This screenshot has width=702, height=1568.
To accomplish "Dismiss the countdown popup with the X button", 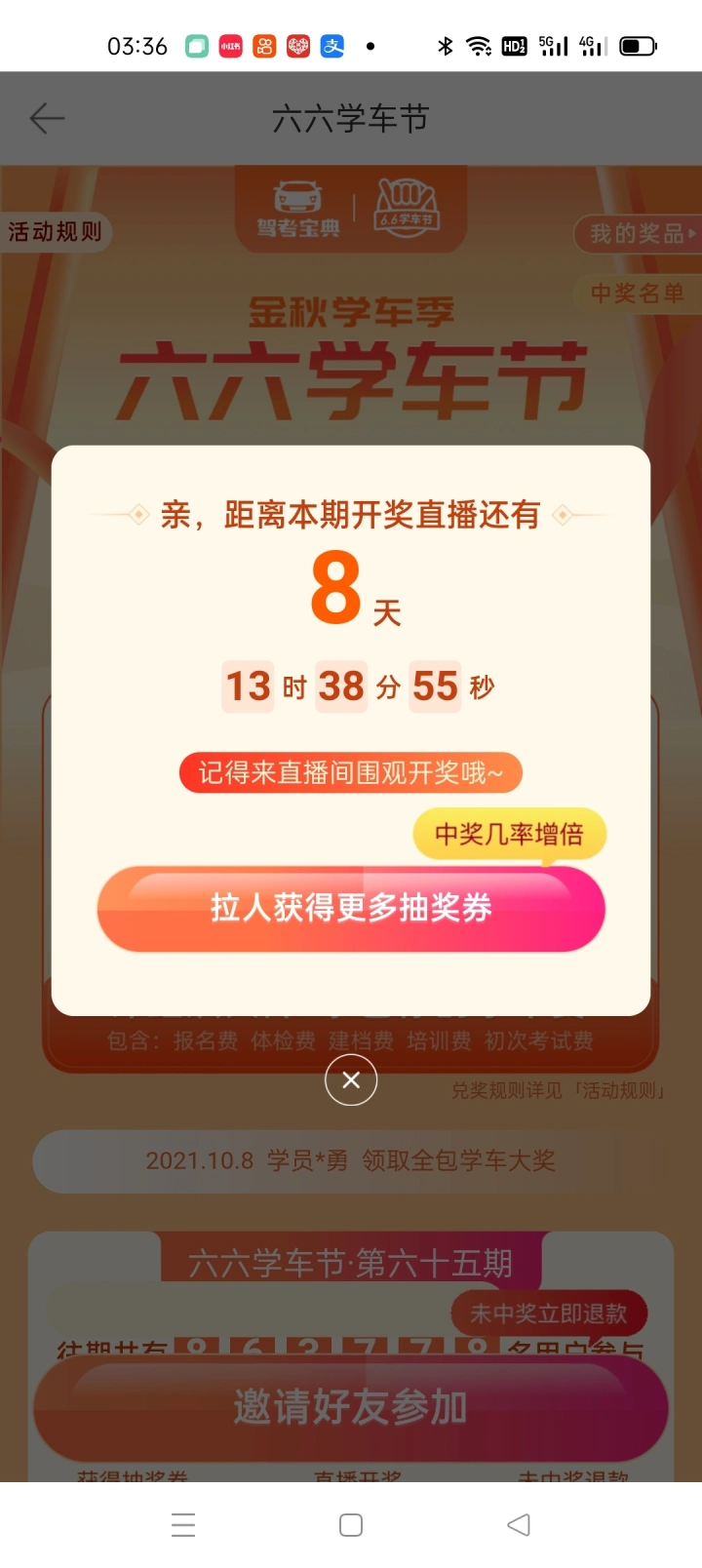I will 351,1079.
